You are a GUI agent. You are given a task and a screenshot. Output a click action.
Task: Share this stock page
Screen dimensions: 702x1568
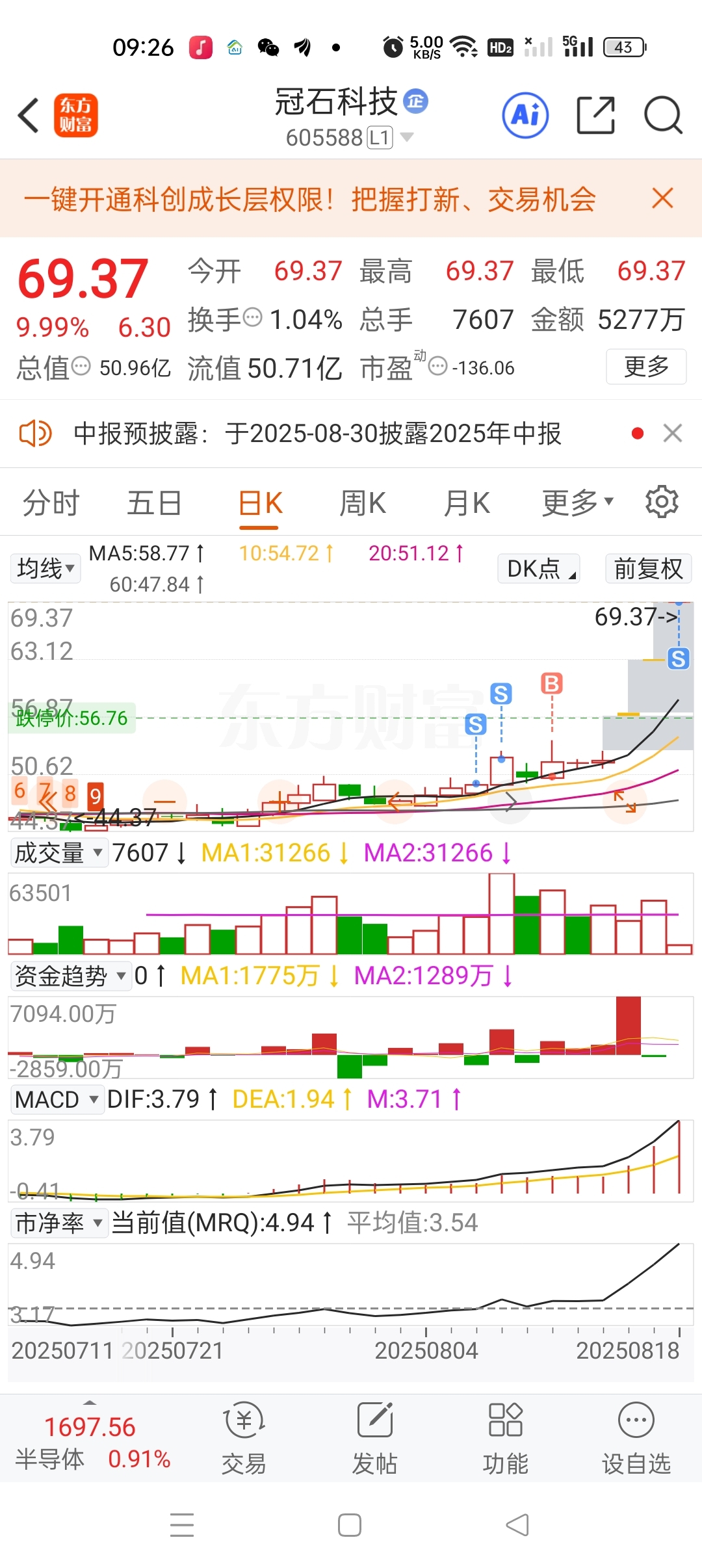tap(595, 116)
